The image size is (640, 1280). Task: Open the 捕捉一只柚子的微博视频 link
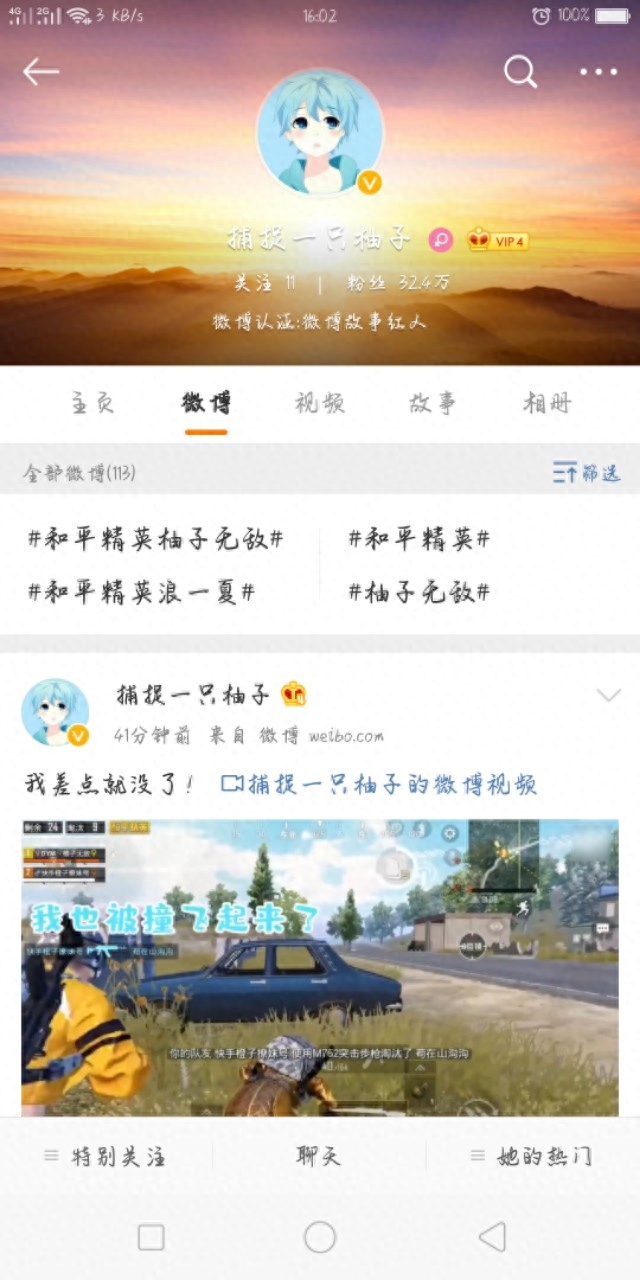point(379,784)
